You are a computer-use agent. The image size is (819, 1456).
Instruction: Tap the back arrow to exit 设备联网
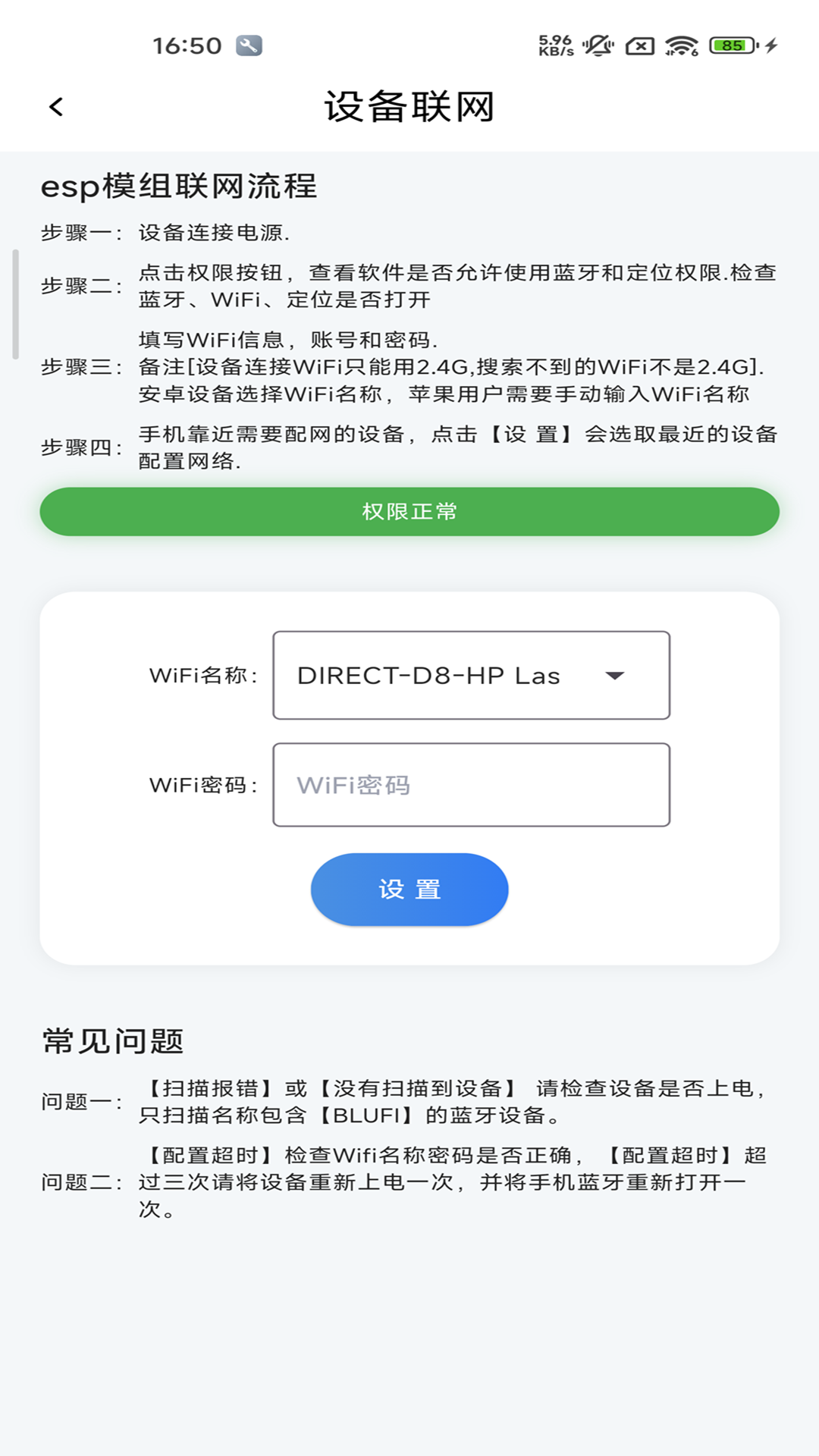point(54,106)
